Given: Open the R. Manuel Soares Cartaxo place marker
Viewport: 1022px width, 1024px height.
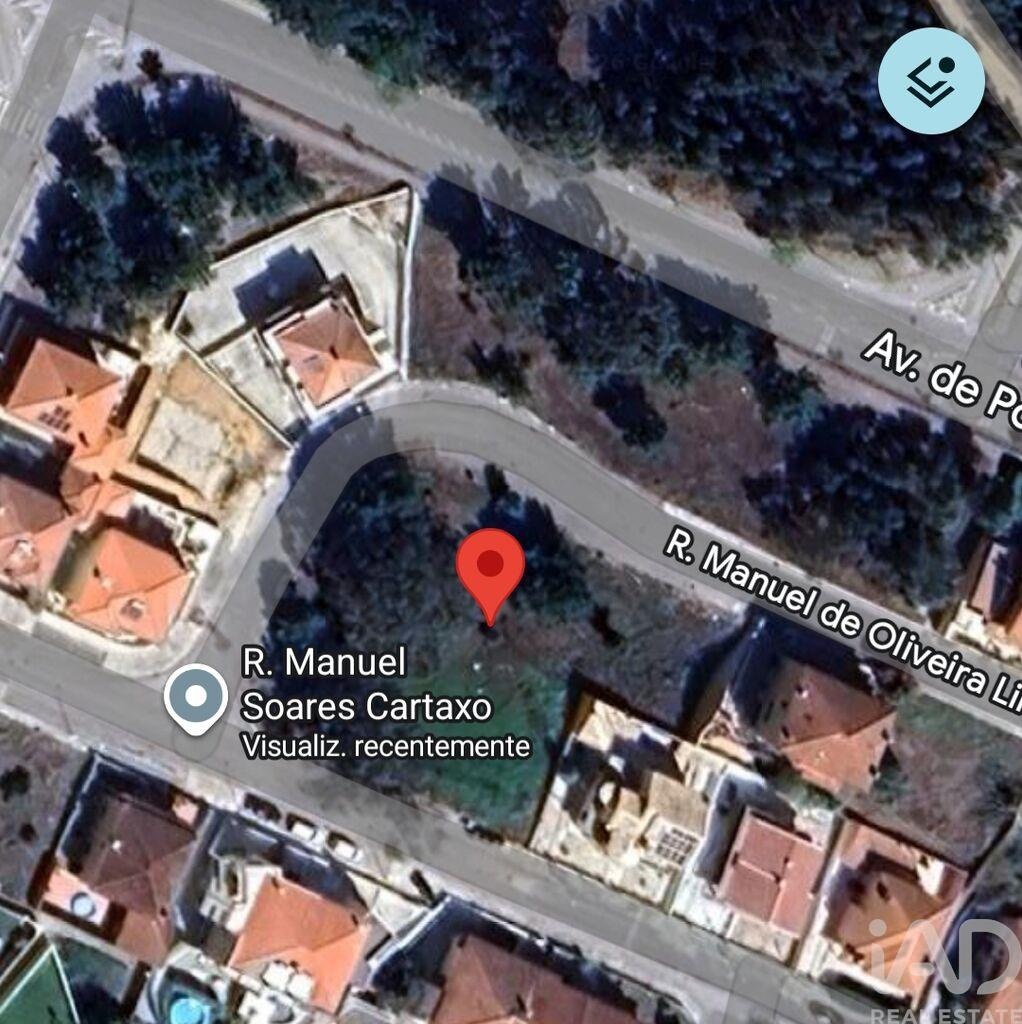Looking at the screenshot, I should (197, 696).
